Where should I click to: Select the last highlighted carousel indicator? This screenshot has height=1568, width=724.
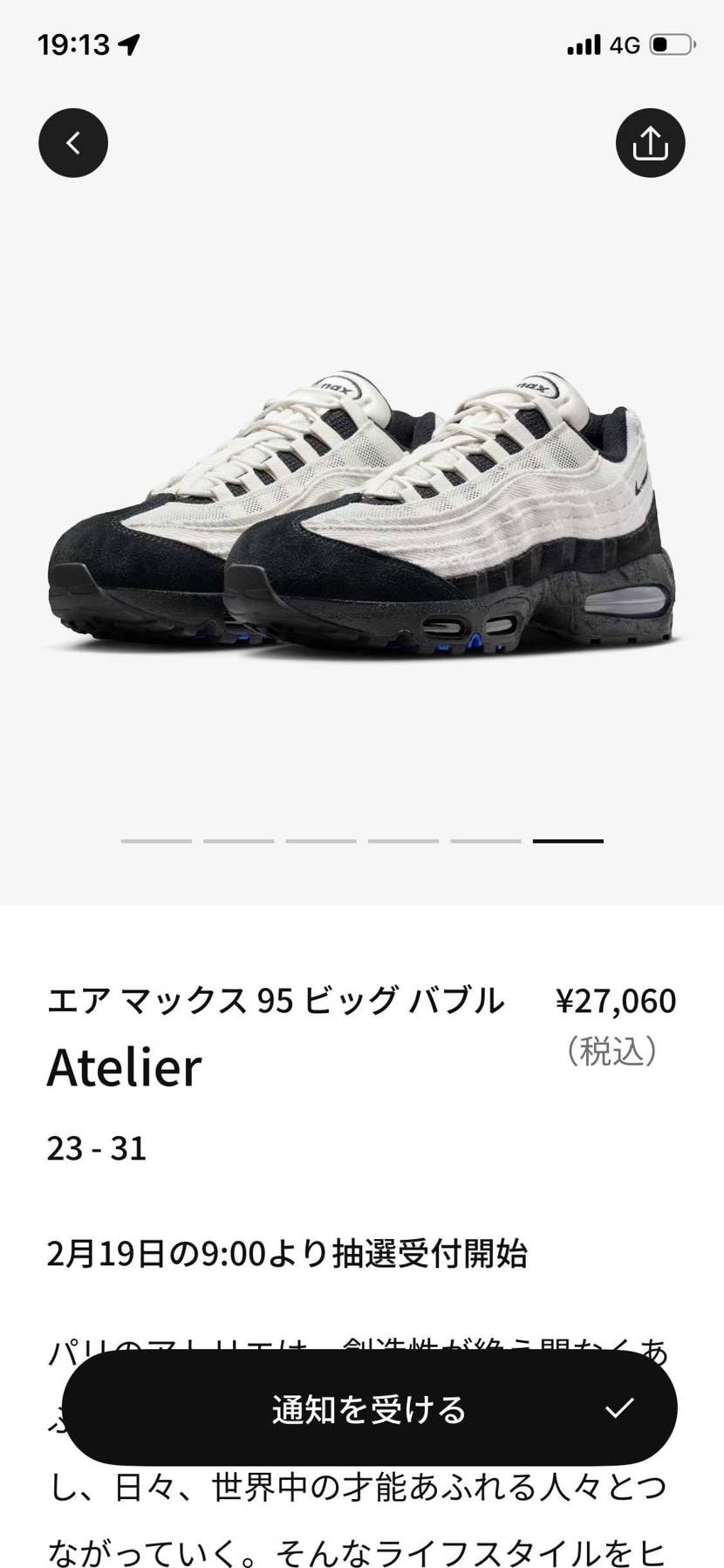pos(567,841)
